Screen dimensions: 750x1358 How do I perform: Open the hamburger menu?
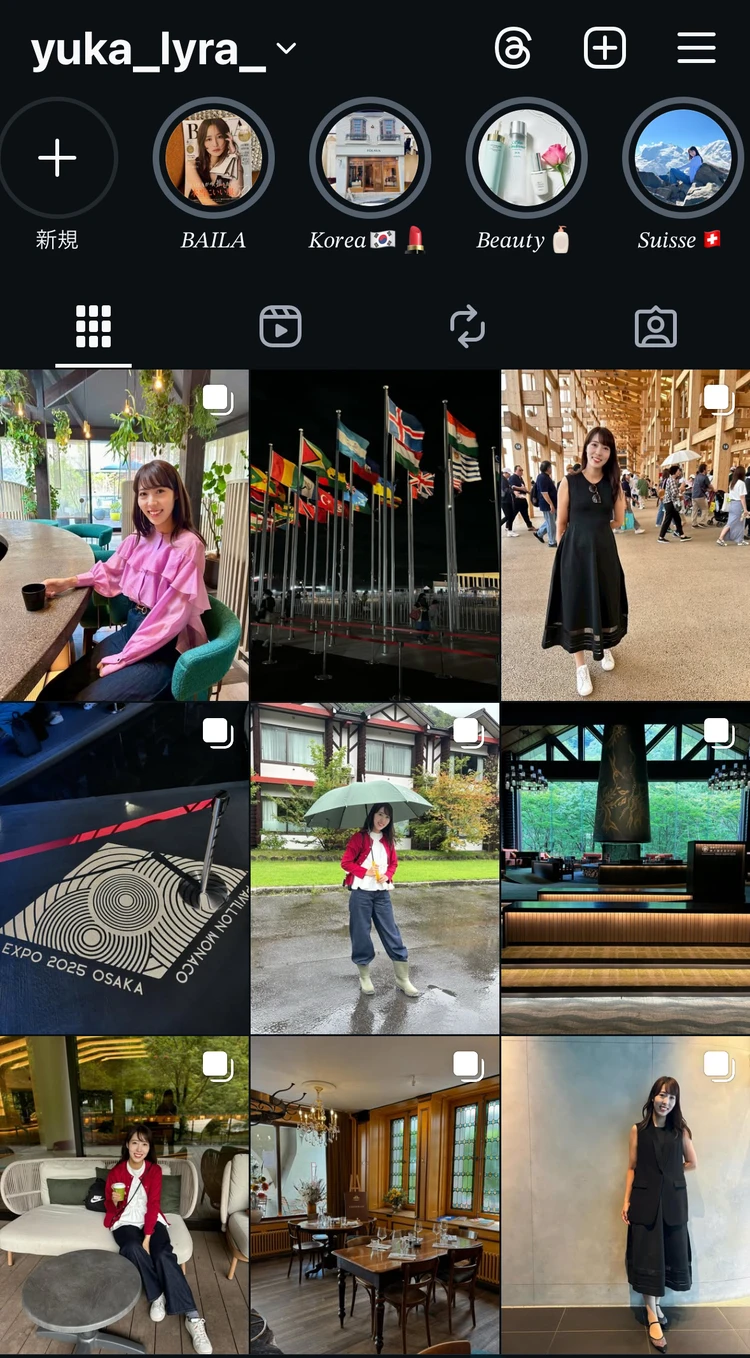click(x=696, y=47)
